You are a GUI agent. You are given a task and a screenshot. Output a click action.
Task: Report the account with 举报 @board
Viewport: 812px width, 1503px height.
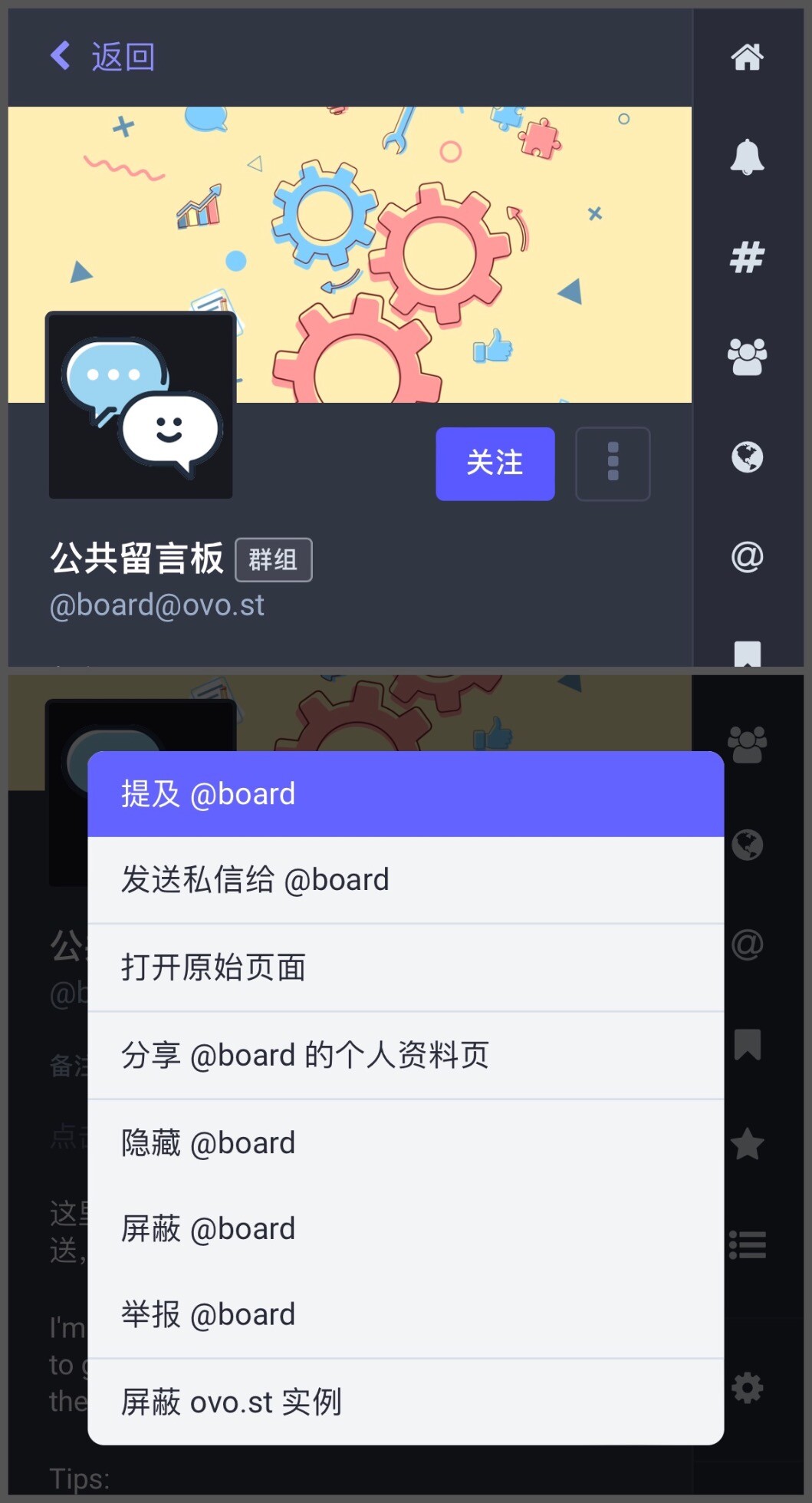pos(406,1315)
